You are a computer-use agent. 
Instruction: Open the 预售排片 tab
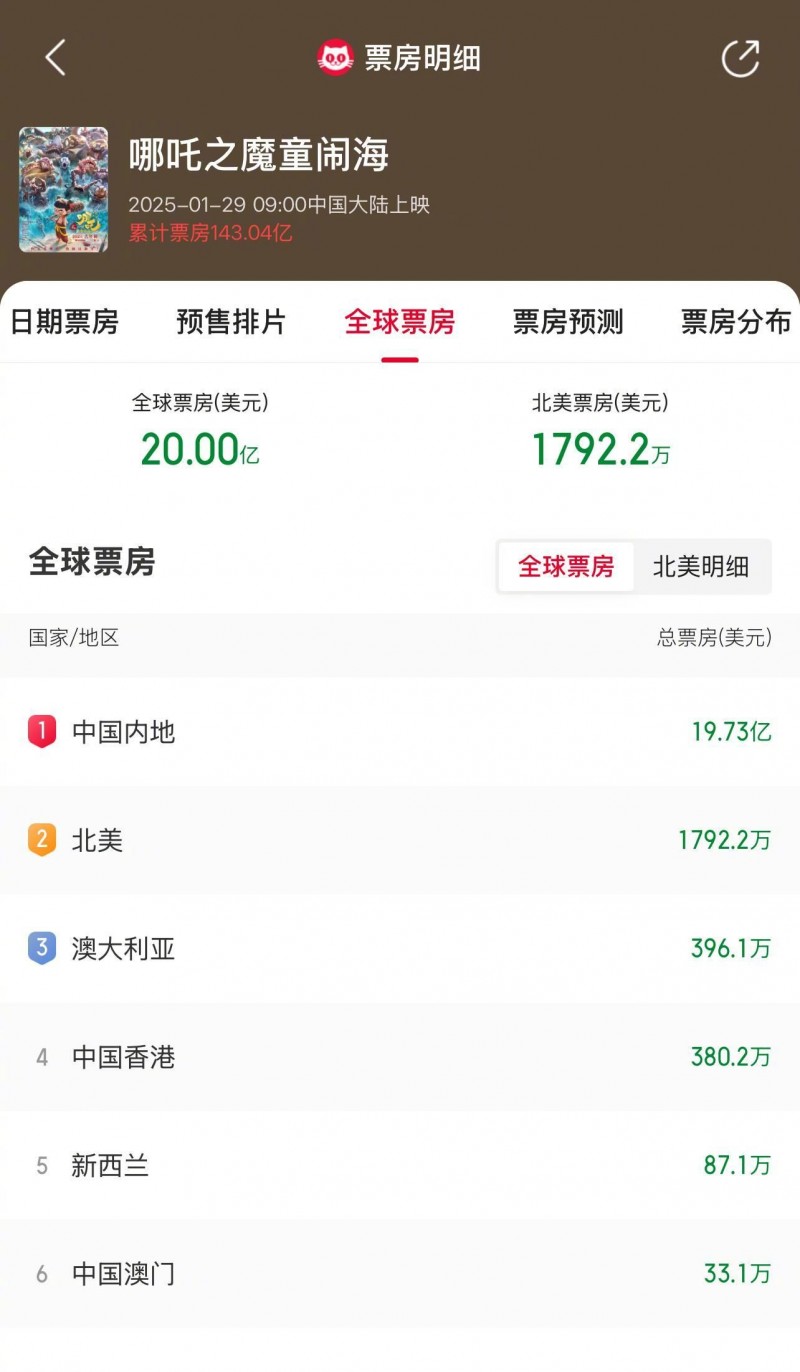coord(232,323)
